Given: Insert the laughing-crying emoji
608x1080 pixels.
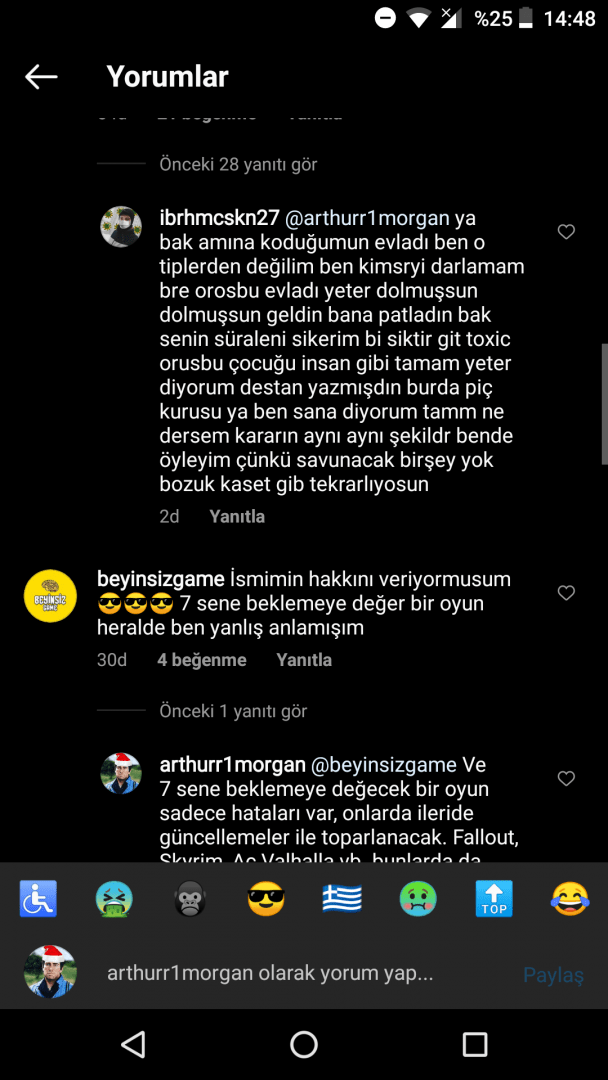Looking at the screenshot, I should coord(570,900).
